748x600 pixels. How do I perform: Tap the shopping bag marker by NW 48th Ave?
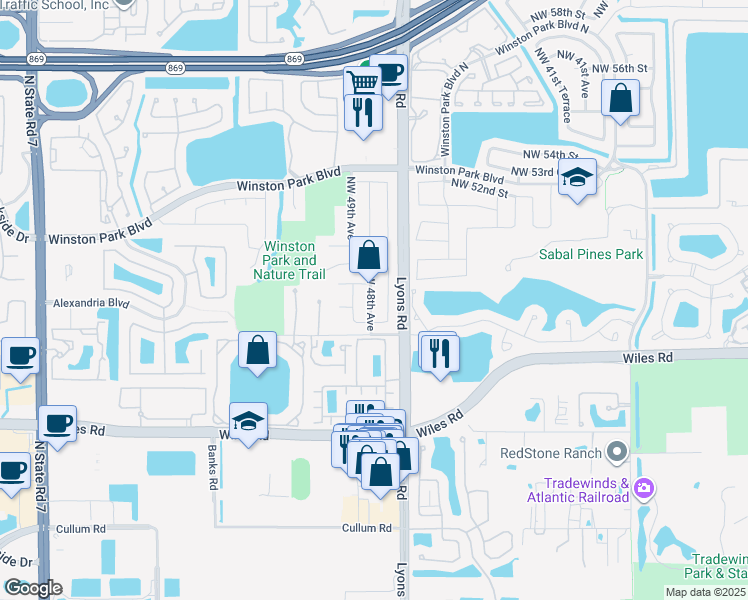pyautogui.click(x=368, y=257)
